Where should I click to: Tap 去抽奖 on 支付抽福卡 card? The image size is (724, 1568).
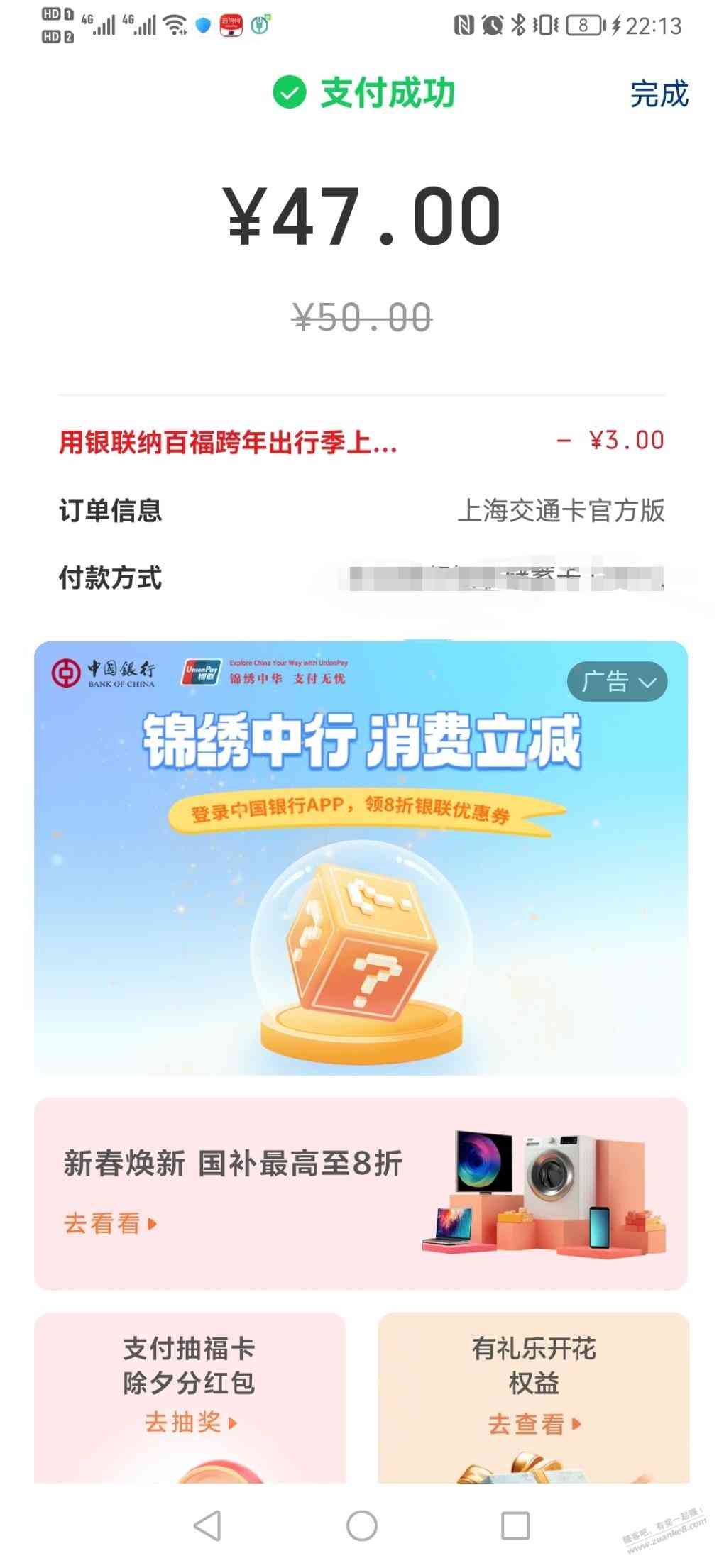190,1423
